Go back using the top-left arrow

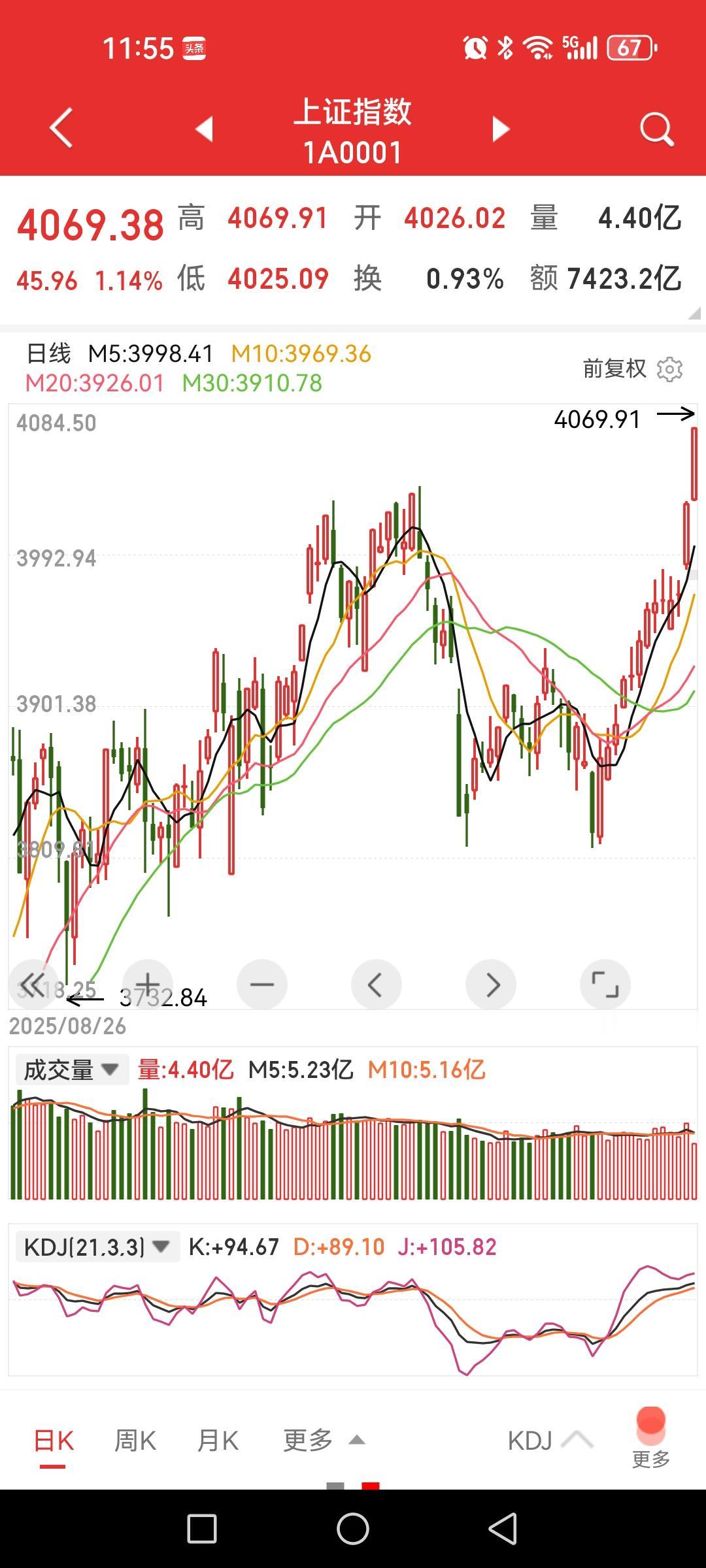point(61,129)
